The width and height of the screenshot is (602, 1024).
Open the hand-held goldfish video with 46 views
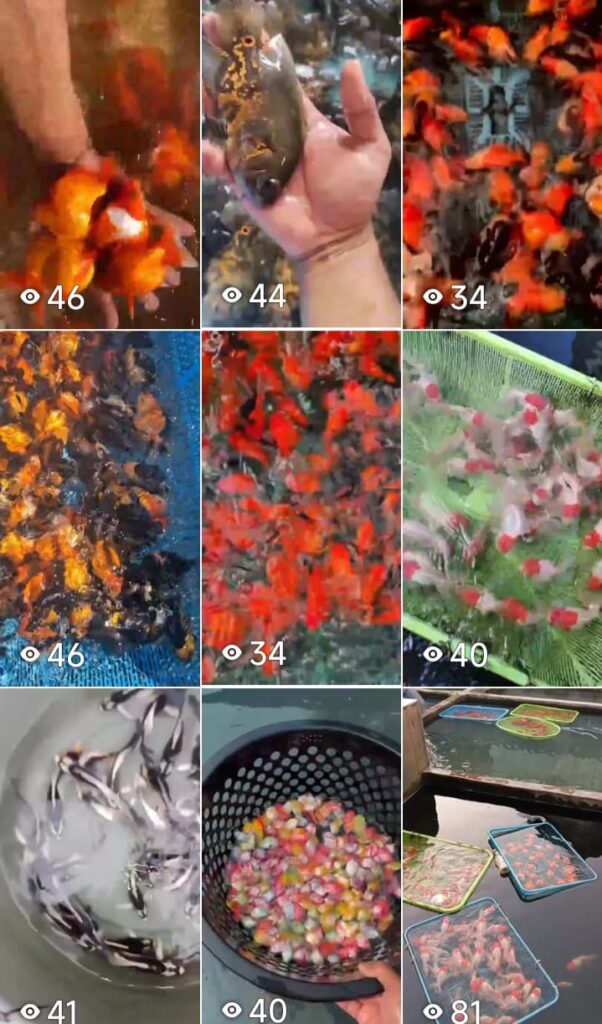click(x=99, y=164)
